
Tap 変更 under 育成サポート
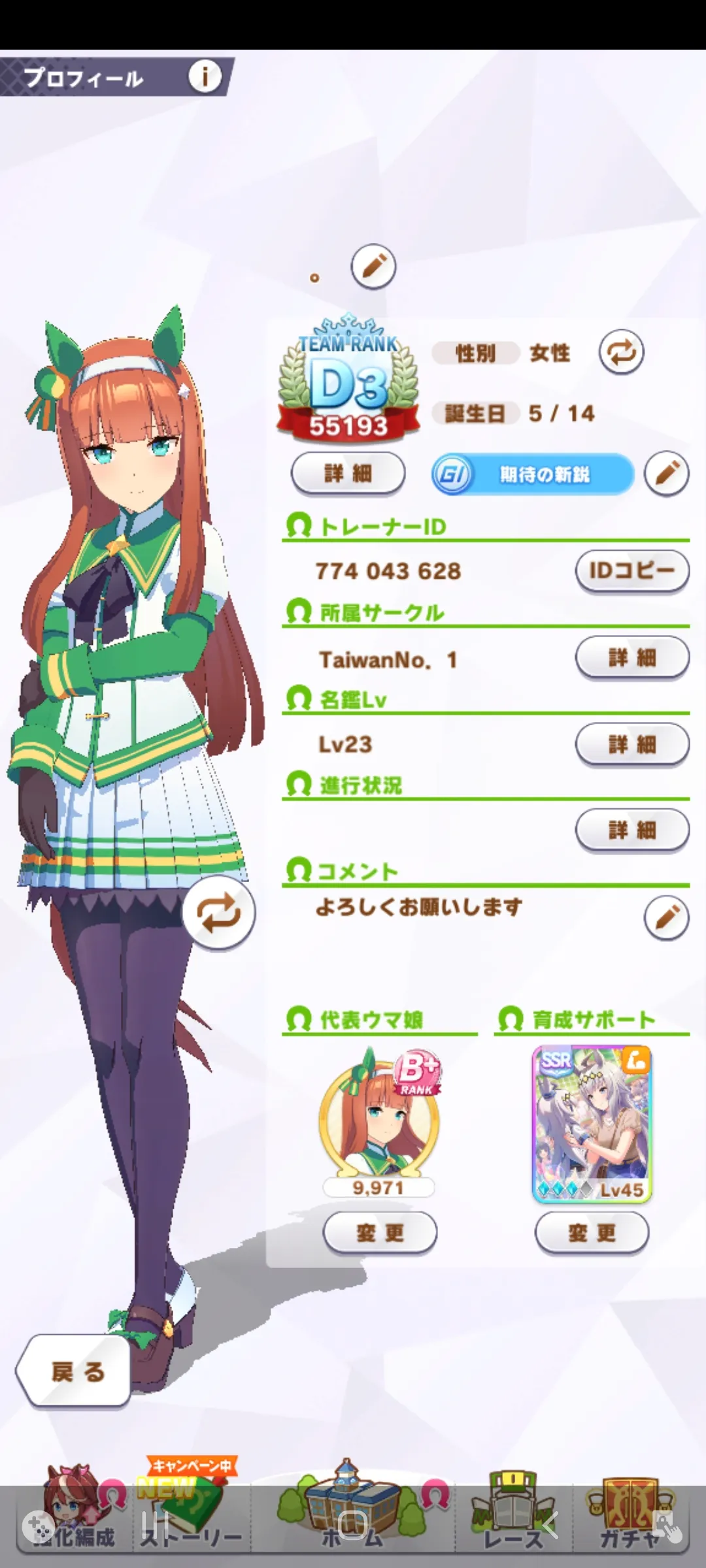click(592, 1233)
